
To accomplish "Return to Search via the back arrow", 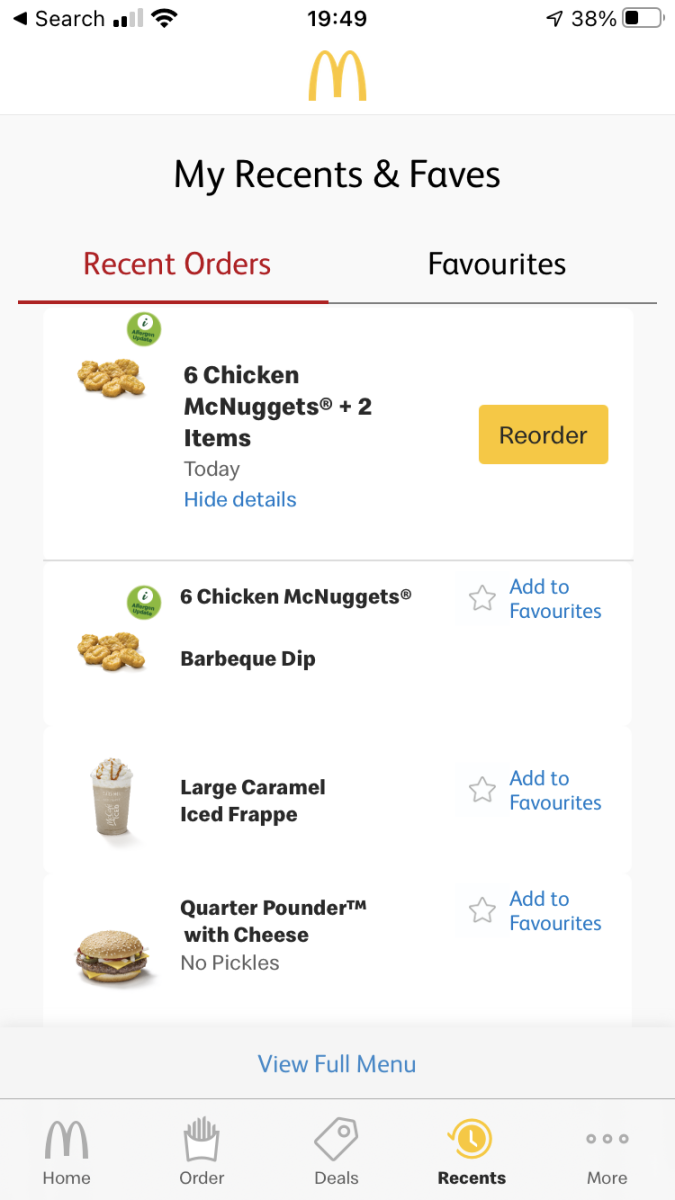I will click(x=58, y=19).
